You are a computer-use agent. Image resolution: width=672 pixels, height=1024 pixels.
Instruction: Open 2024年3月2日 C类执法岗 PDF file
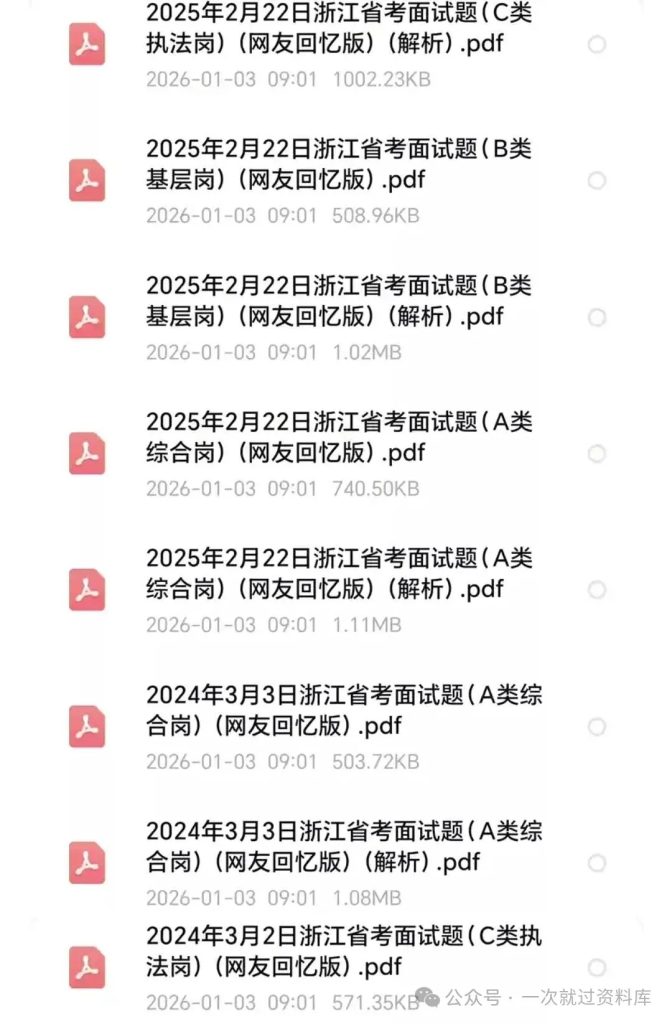340,951
